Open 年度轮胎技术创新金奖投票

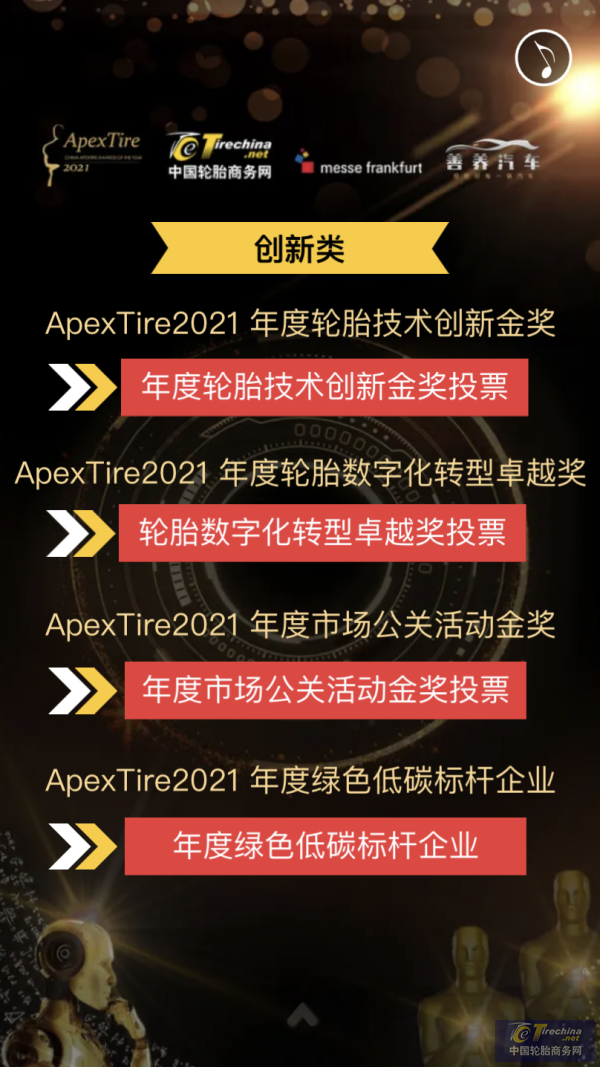pos(324,387)
